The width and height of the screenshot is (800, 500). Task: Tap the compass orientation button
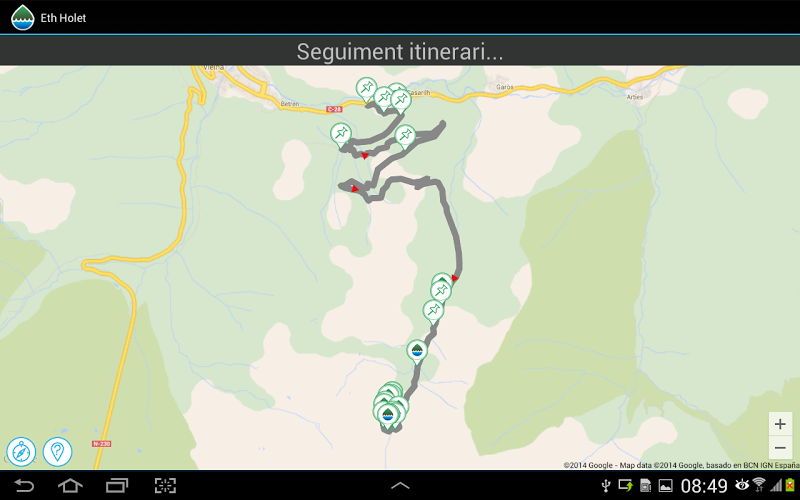21,452
